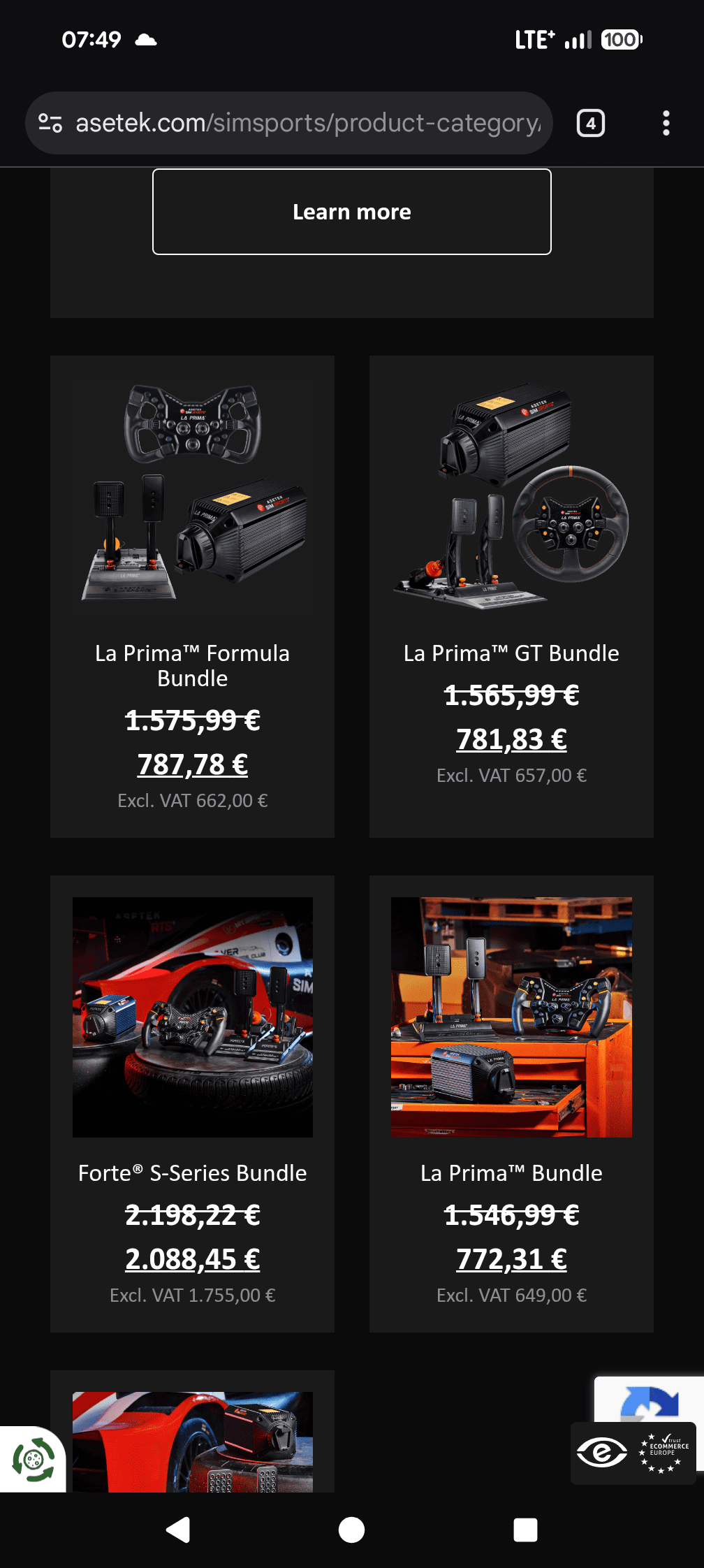Go back using the system back button
The image size is (704, 1568).
pyautogui.click(x=178, y=1530)
